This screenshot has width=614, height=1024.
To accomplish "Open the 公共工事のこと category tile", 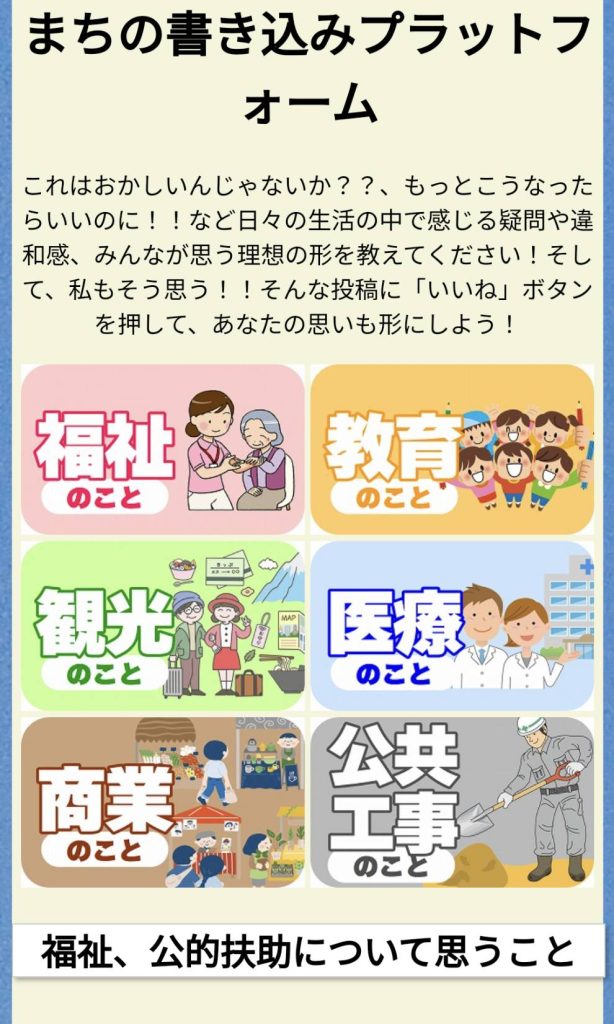I will [x=452, y=801].
